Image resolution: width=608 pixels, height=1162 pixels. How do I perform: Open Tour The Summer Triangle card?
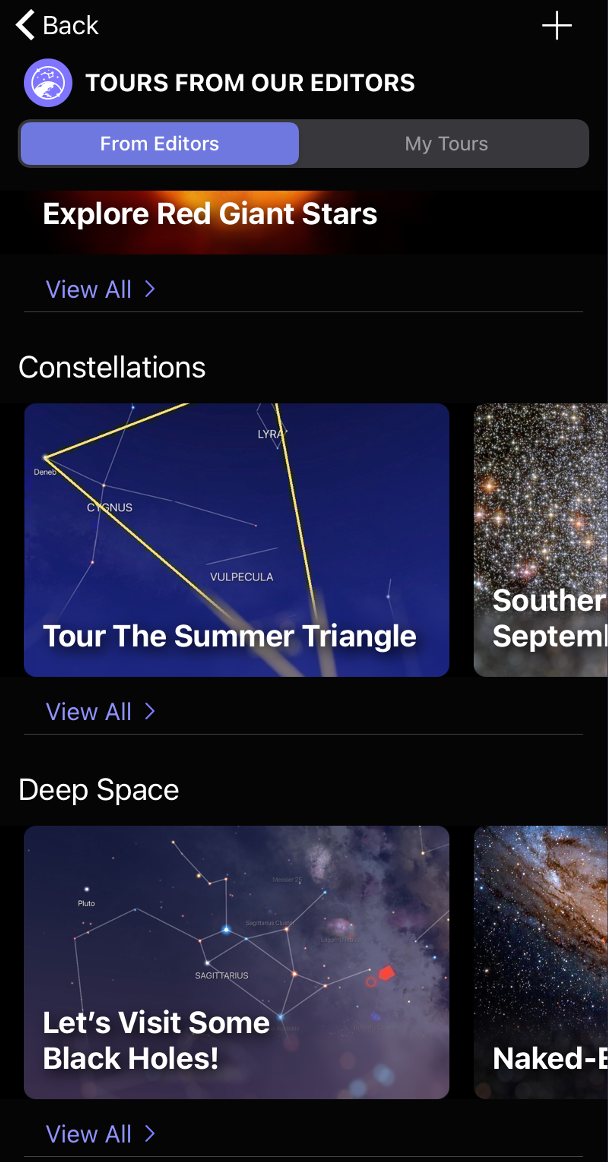click(x=236, y=540)
